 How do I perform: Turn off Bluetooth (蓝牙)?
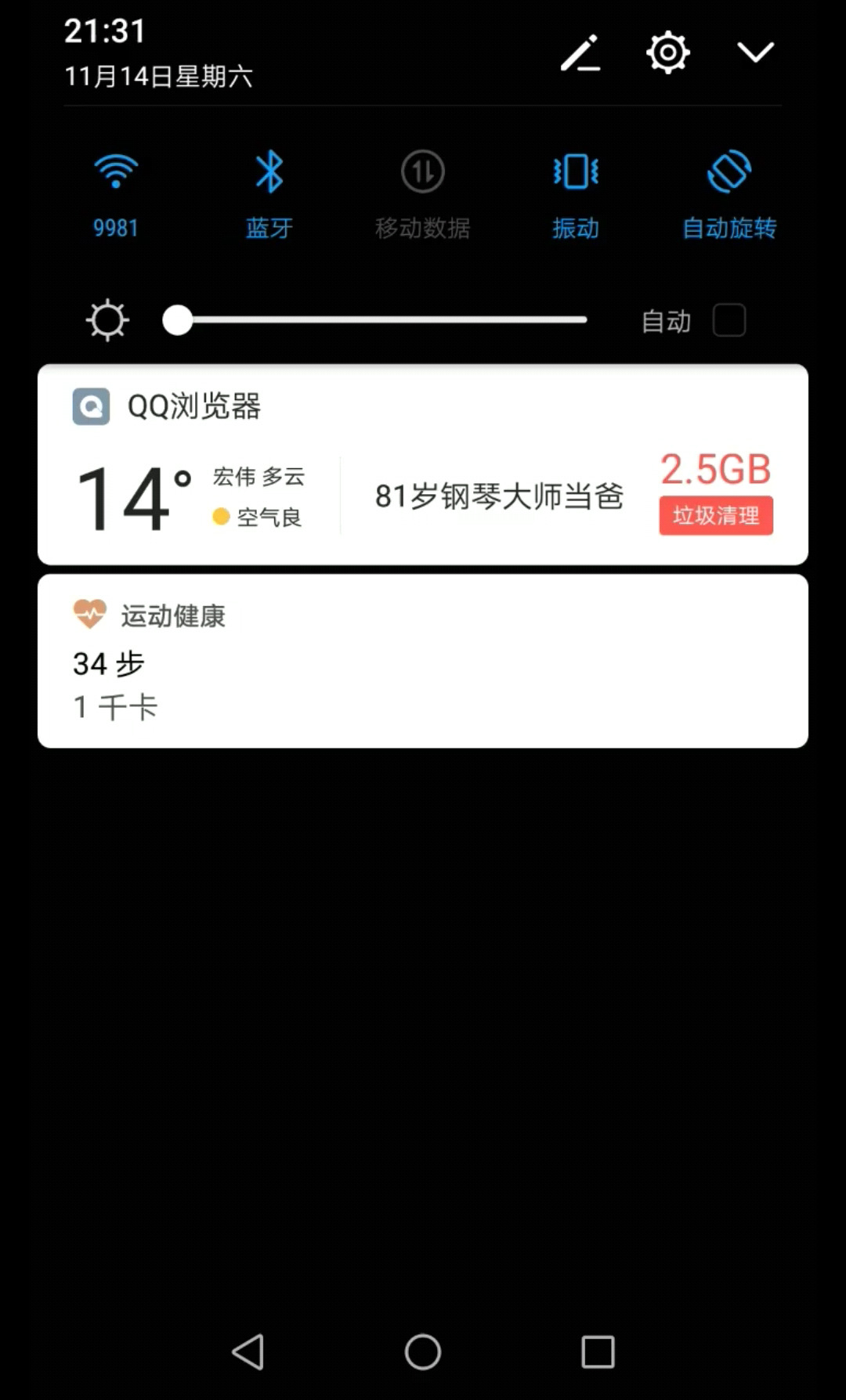[269, 172]
